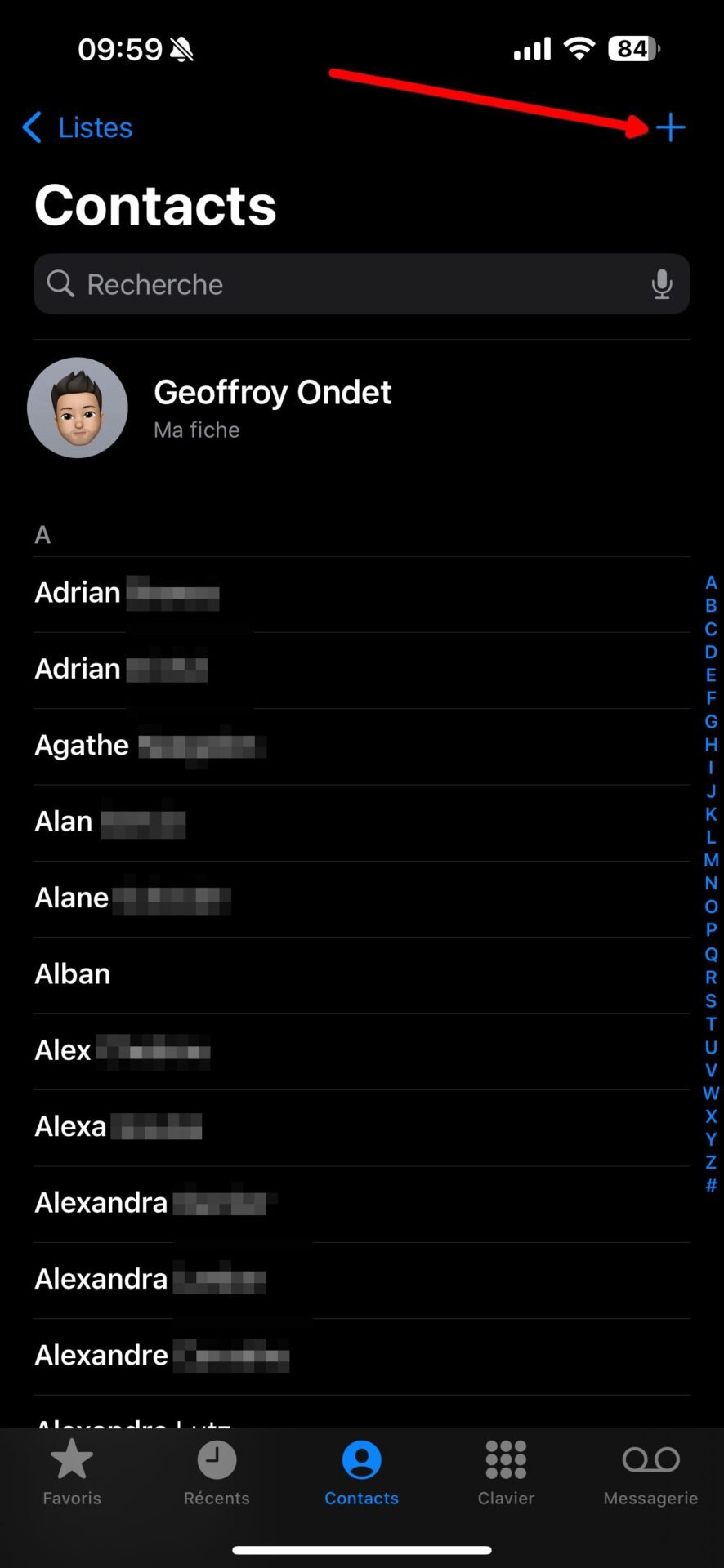Start voice dictation in search bar
Image resolution: width=724 pixels, height=1568 pixels.
point(662,284)
